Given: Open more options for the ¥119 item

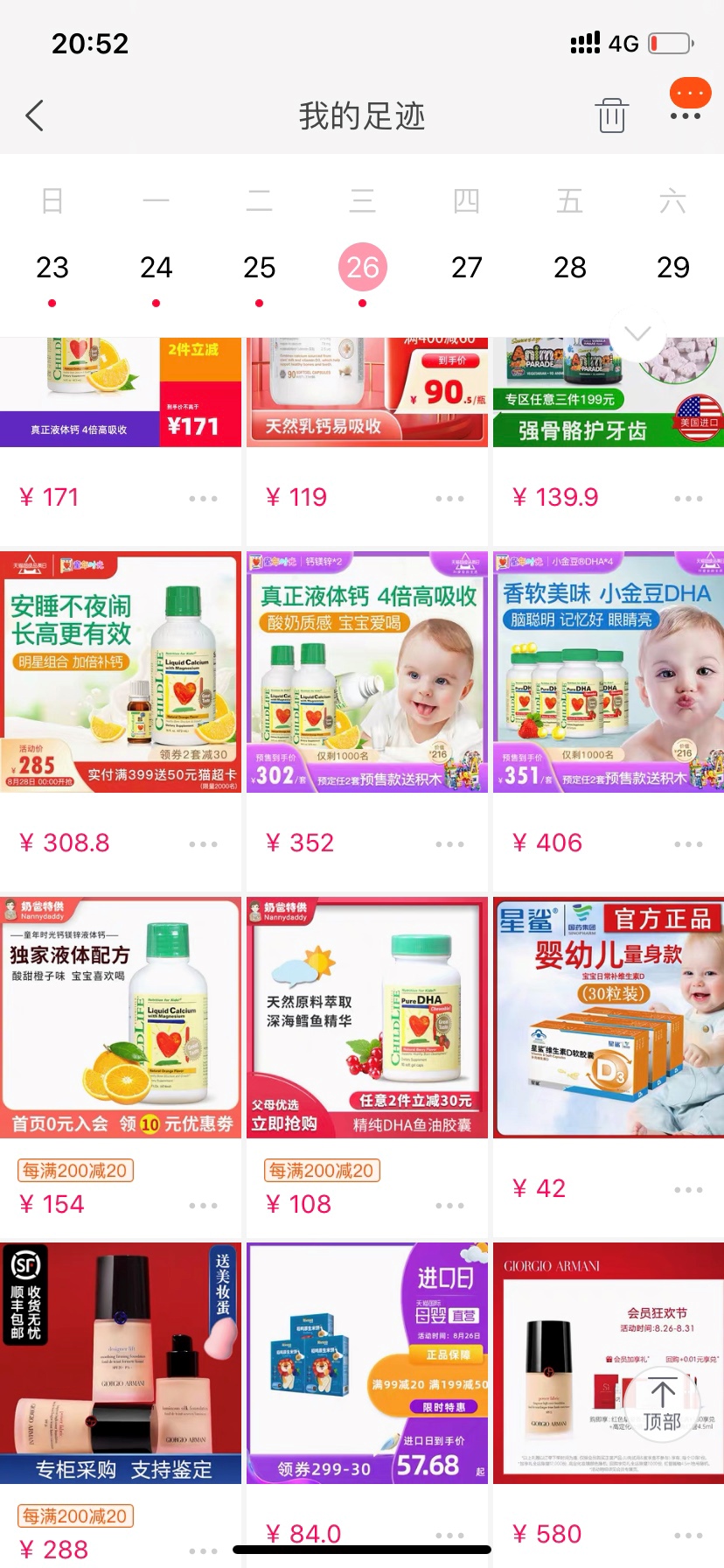Looking at the screenshot, I should click(449, 499).
